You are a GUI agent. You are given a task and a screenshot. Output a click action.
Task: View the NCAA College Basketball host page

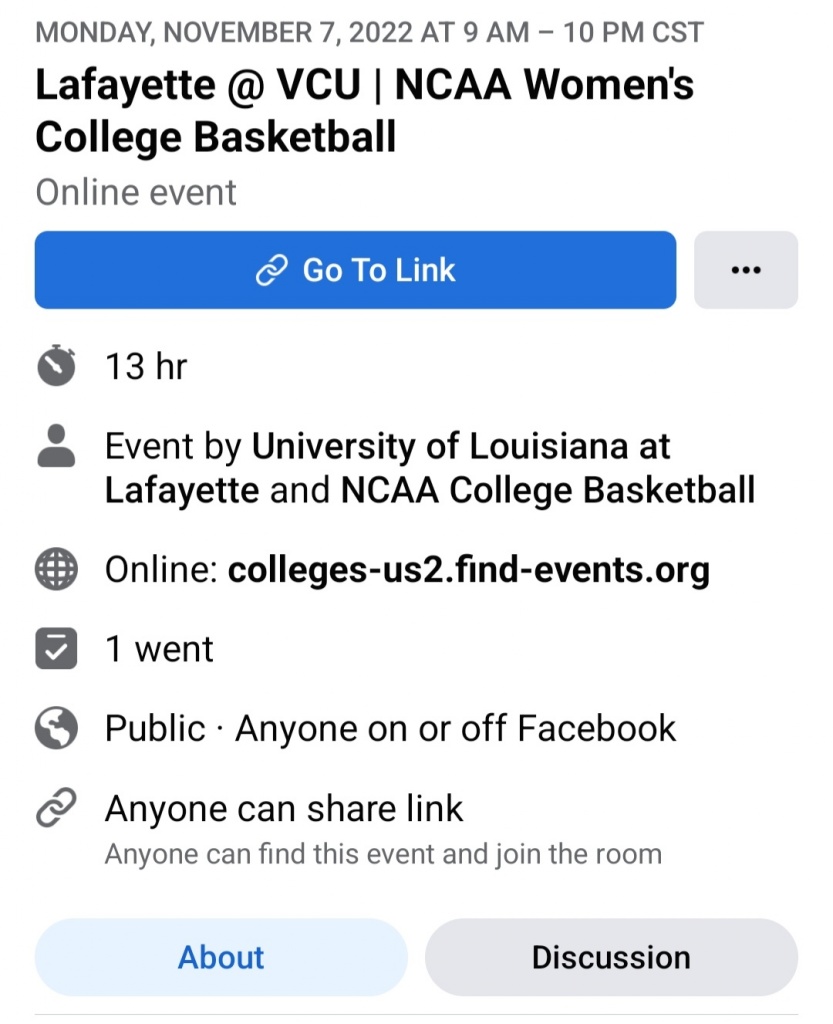tap(548, 491)
